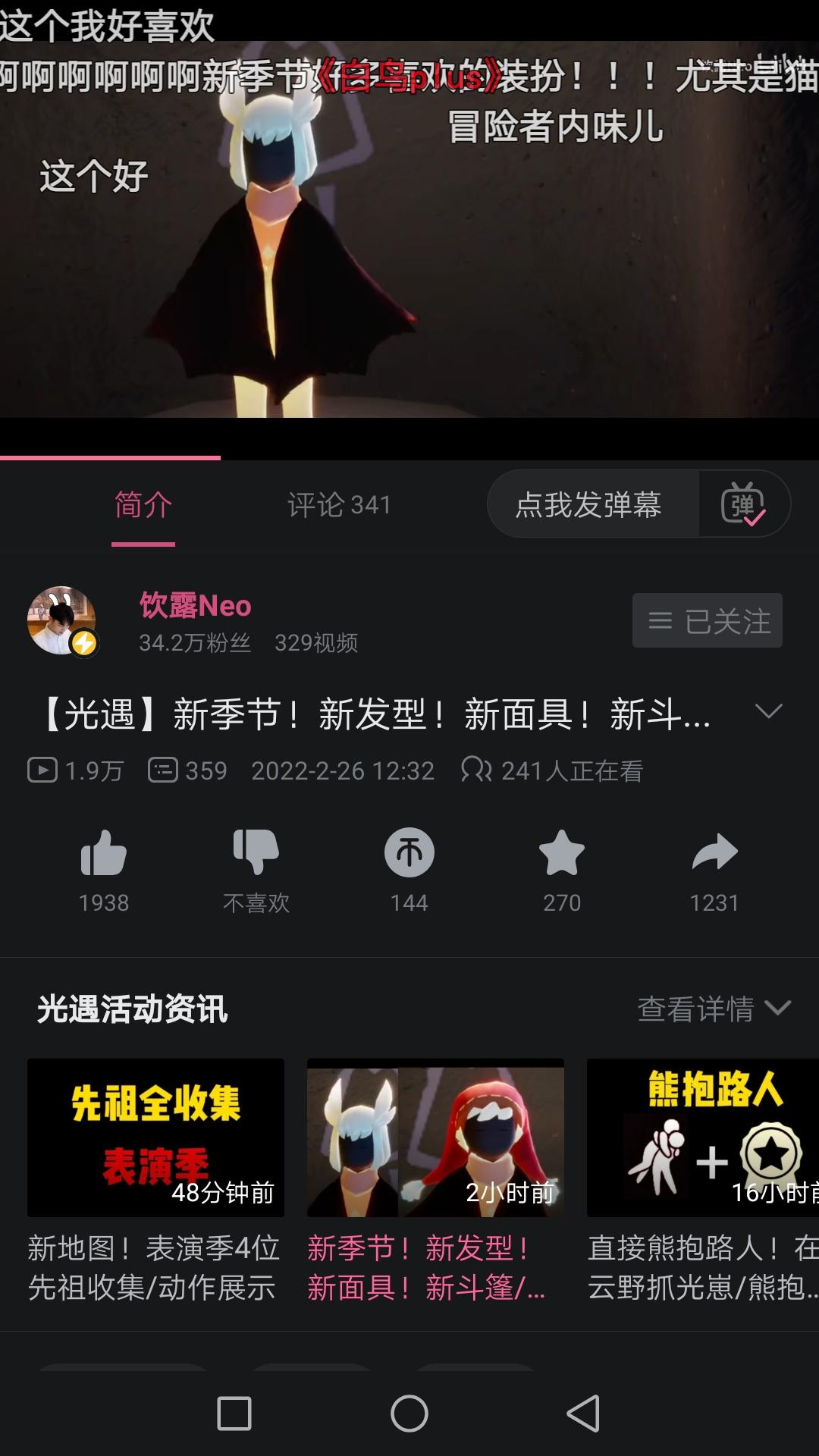Select the 简介 tab

pos(143,504)
